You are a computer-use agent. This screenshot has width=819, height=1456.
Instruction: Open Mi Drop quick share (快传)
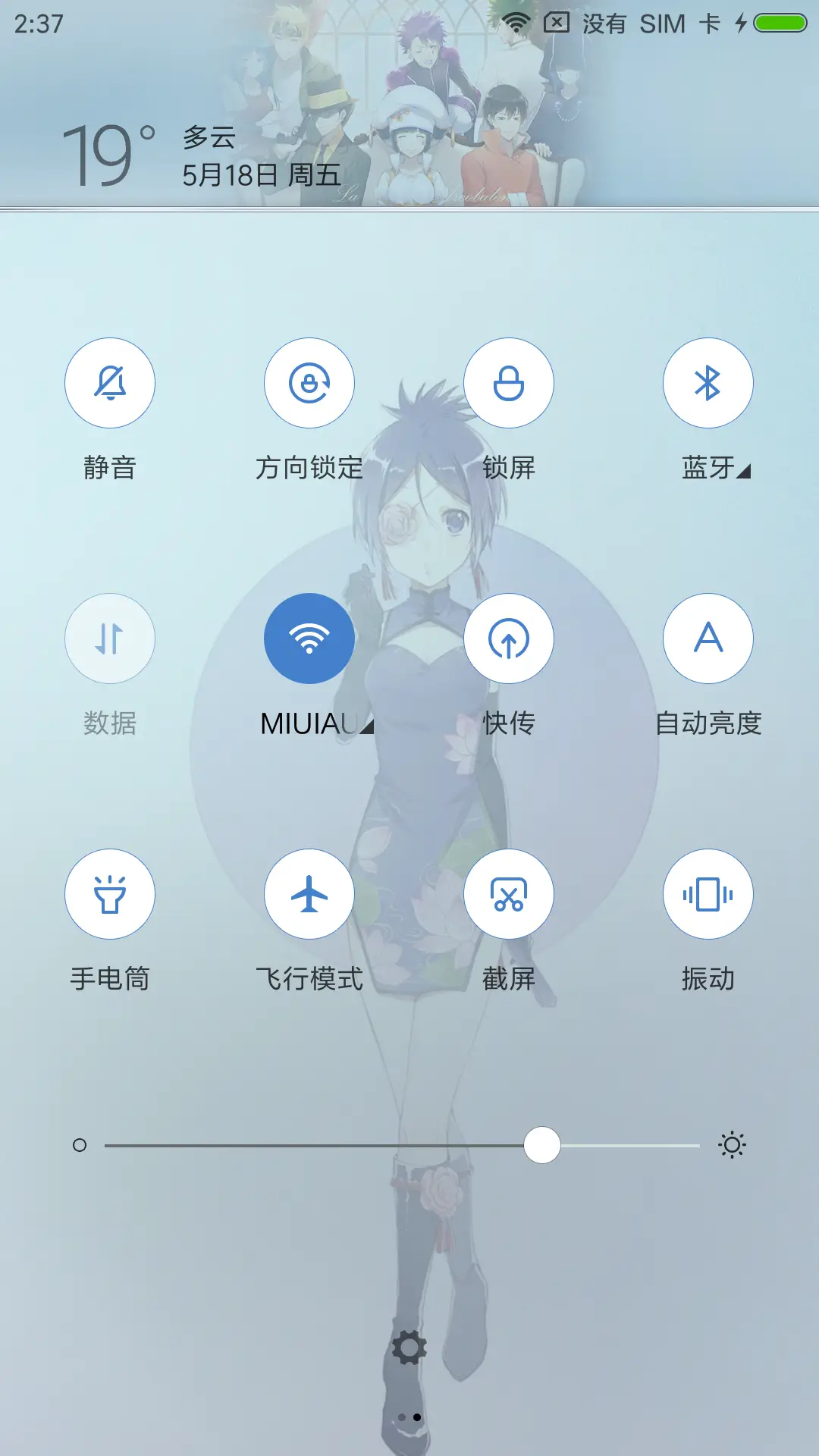(x=508, y=639)
